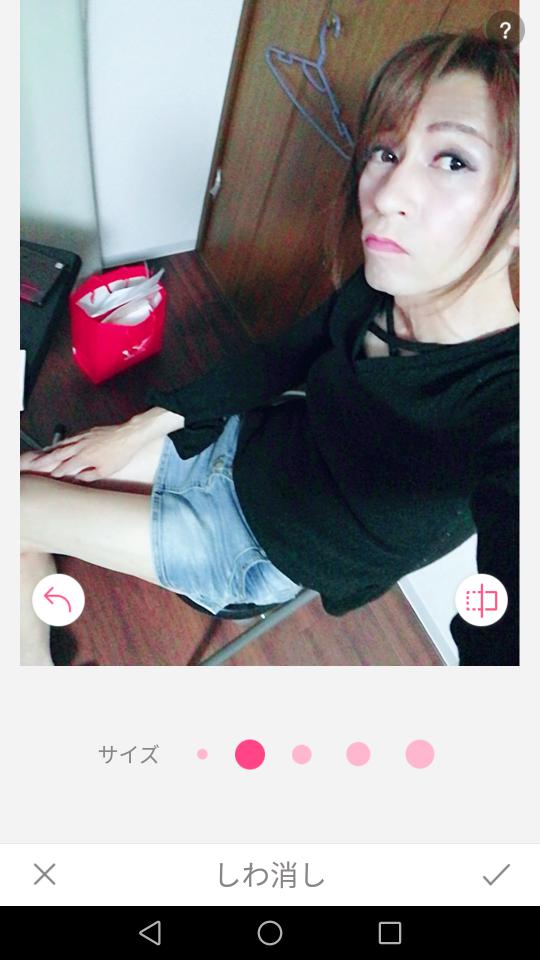
Task: Go back using the system navigation bar
Action: (151, 933)
